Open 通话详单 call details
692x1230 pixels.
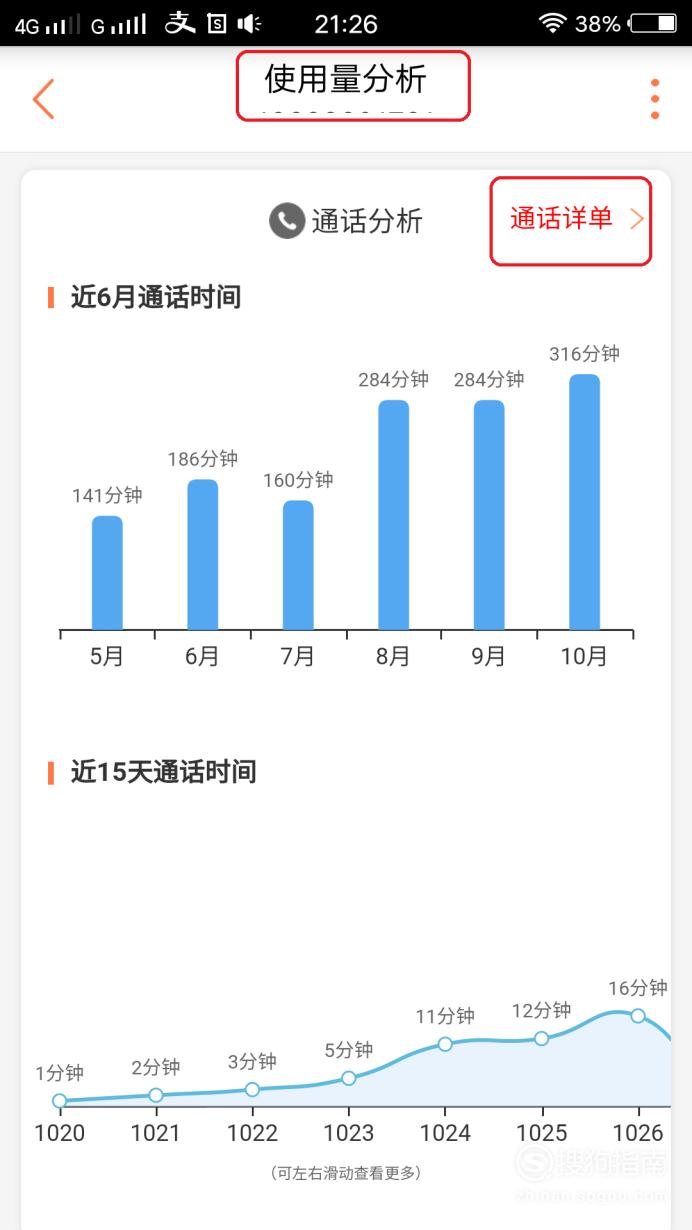[577, 219]
